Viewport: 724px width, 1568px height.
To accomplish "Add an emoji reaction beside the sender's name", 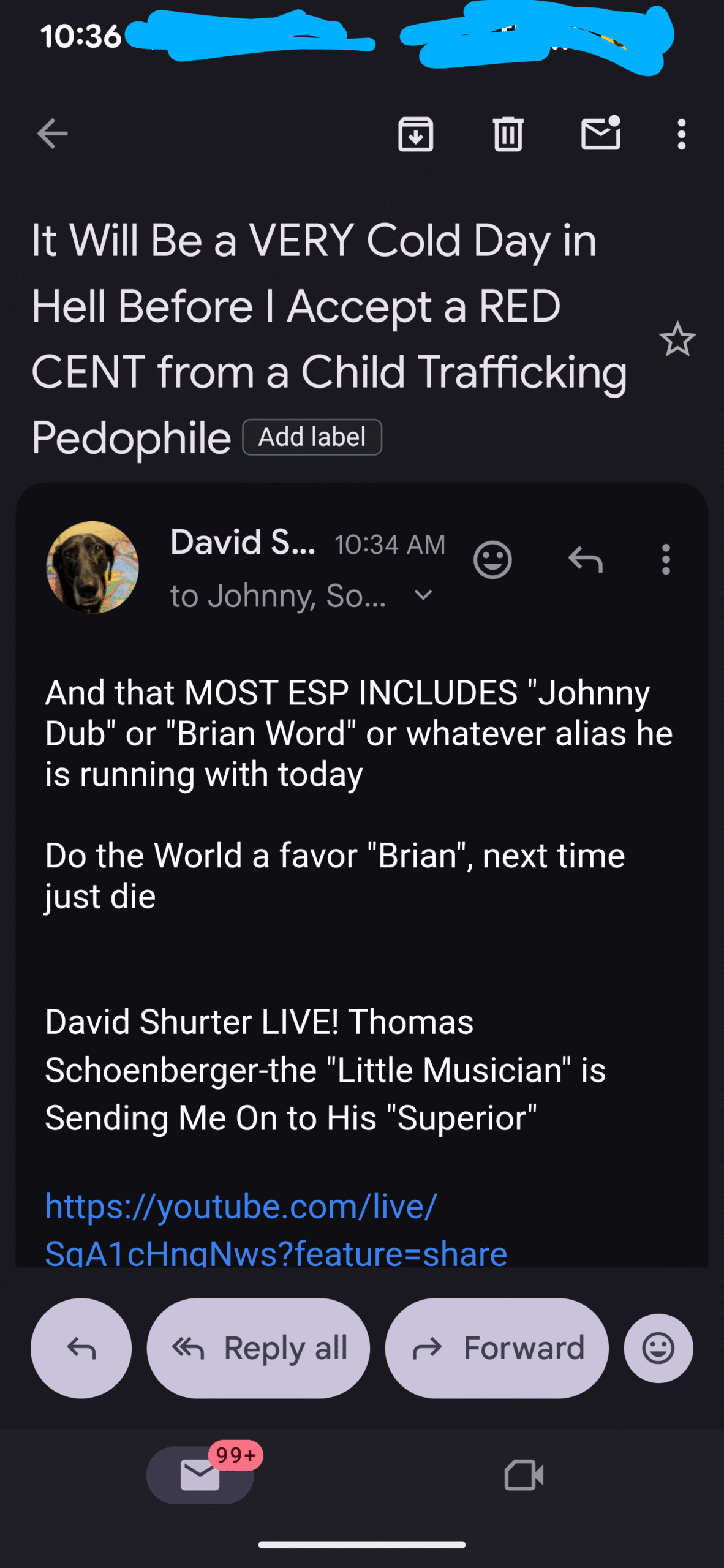I will (x=492, y=560).
